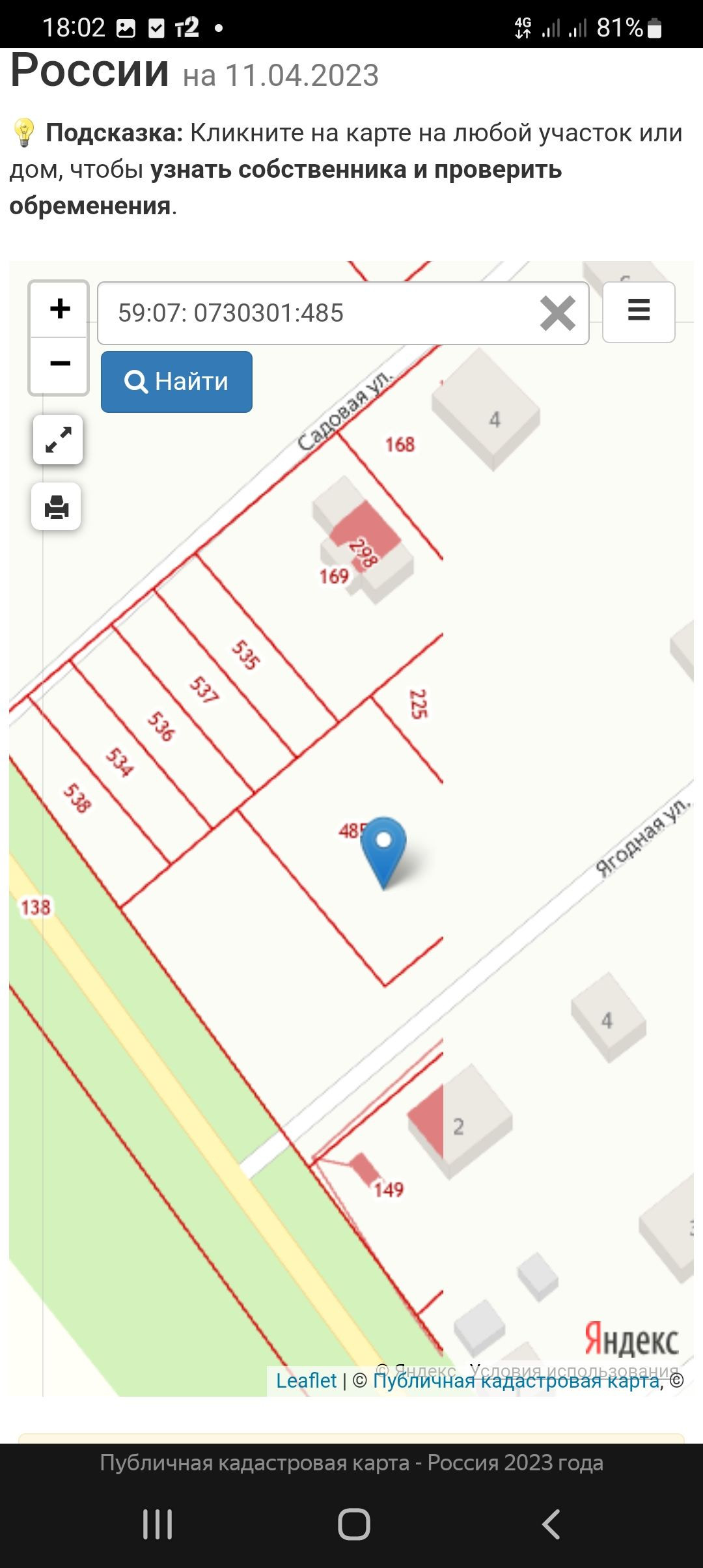The height and width of the screenshot is (1568, 703).
Task: Zoom in on the cadastral map
Action: click(x=59, y=309)
